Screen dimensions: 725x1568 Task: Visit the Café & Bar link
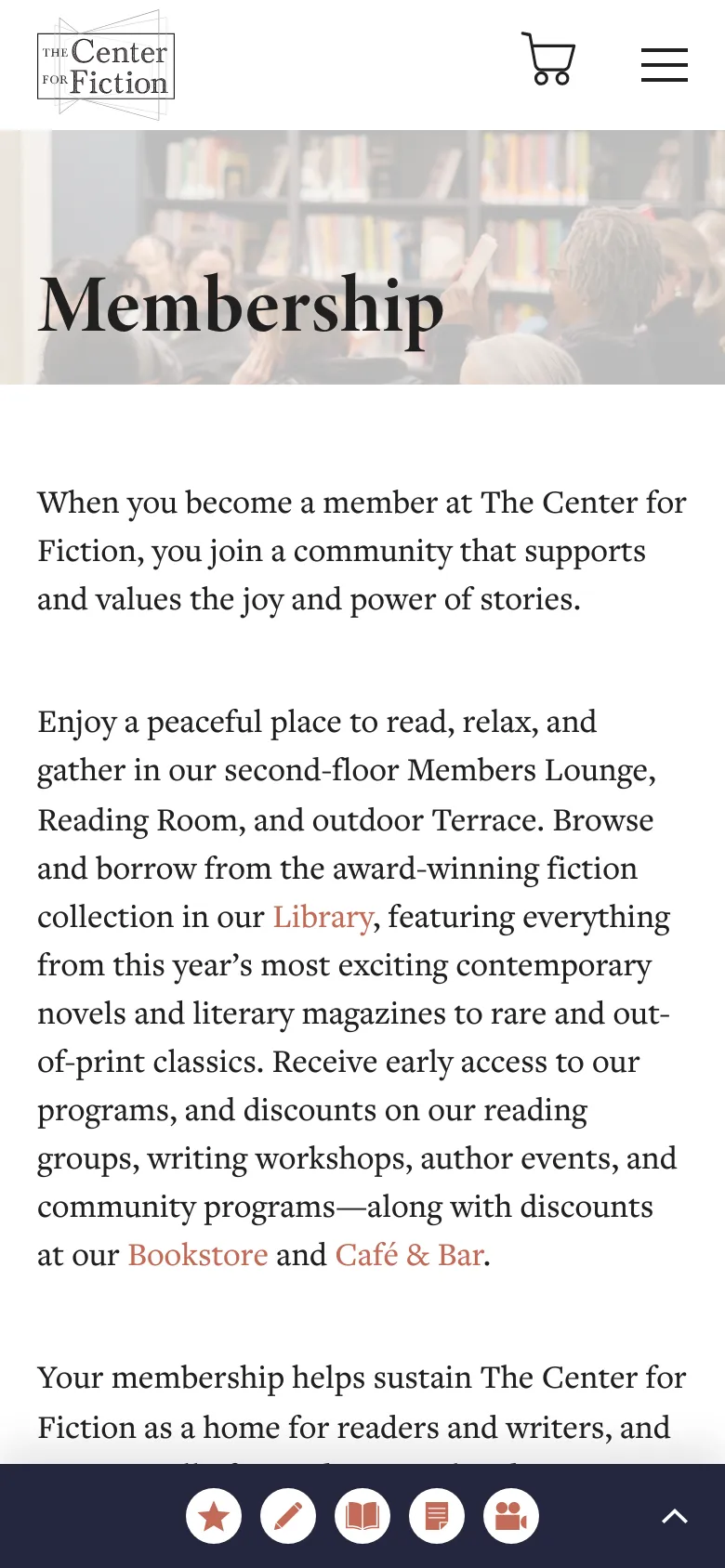coord(410,1255)
